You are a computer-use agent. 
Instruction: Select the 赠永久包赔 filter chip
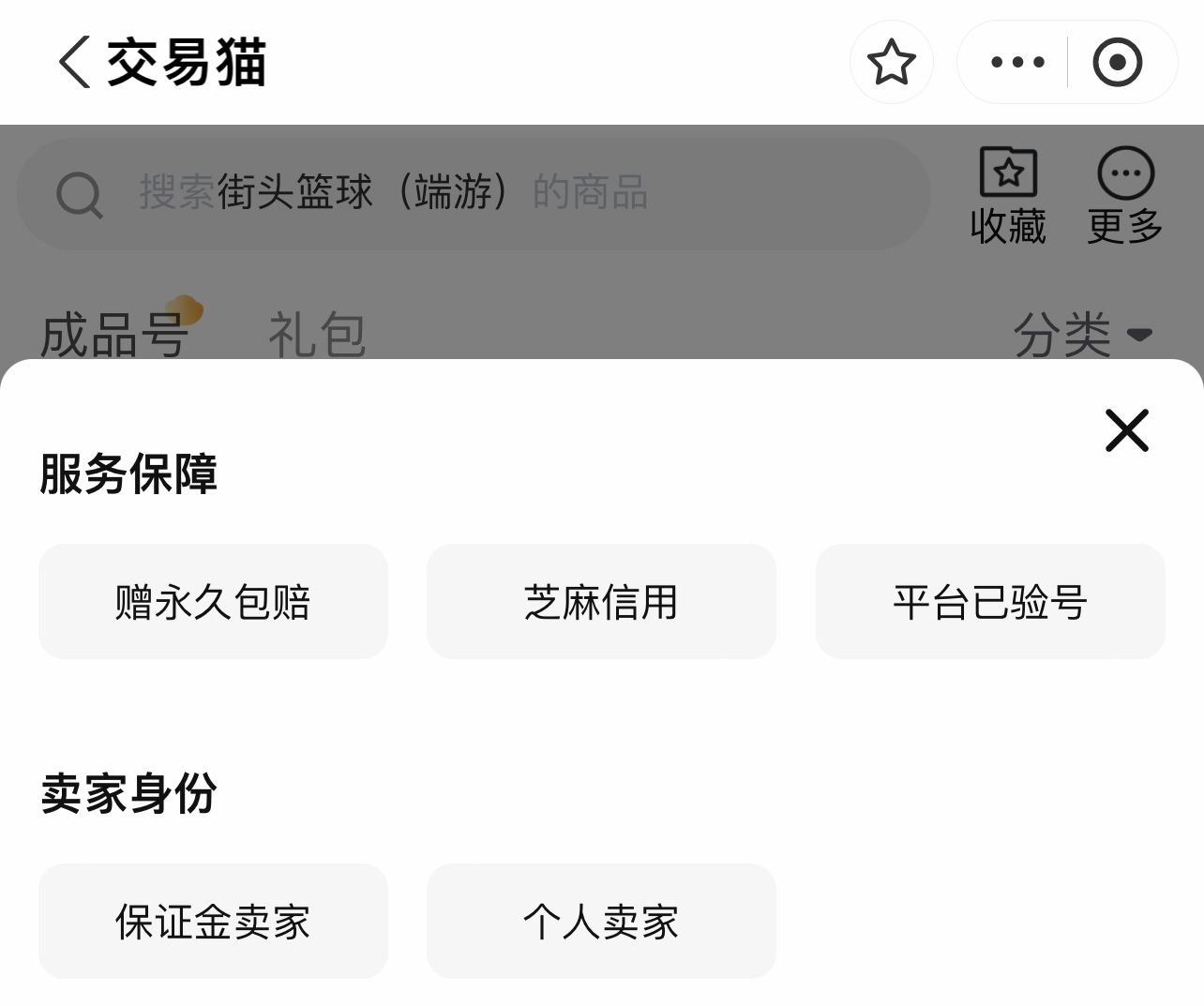point(213,601)
